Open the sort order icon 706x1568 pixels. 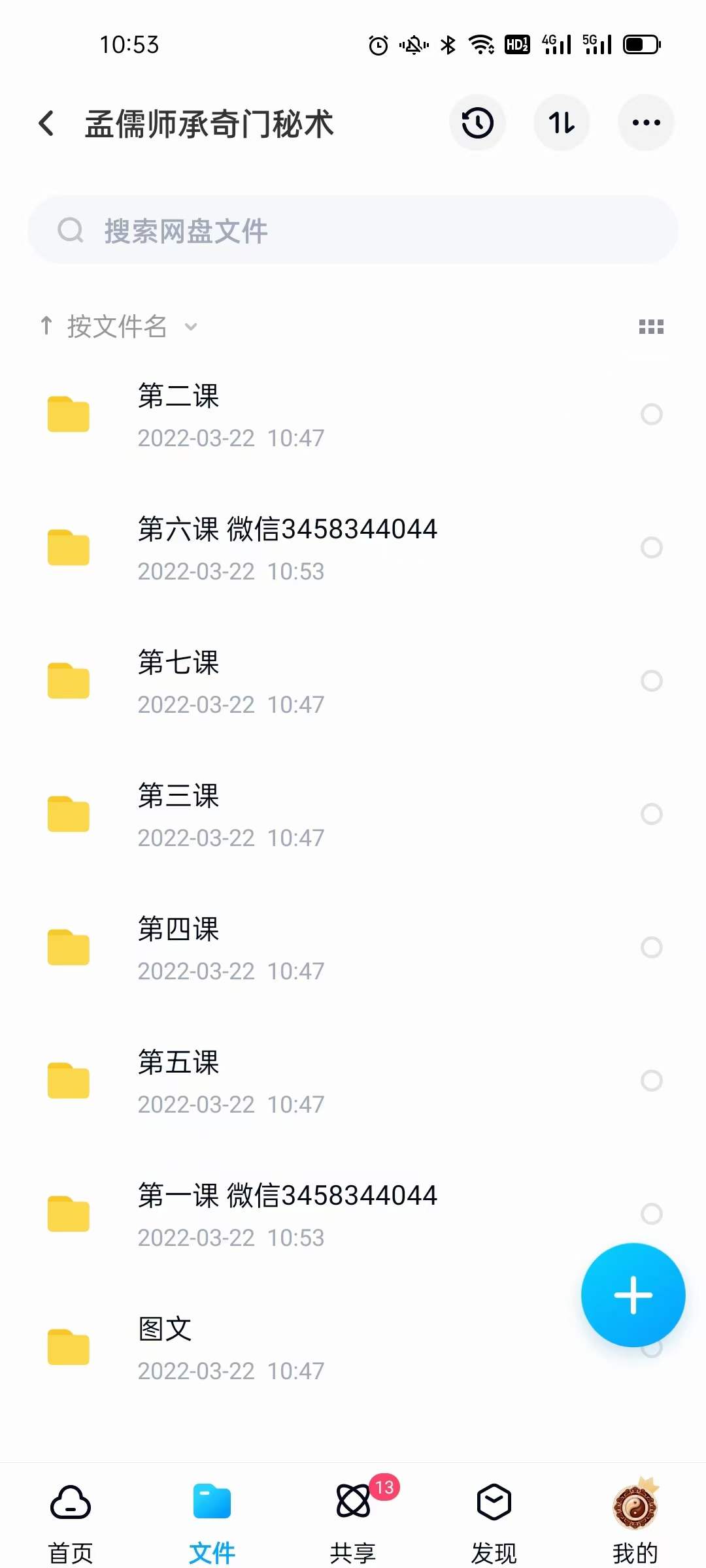point(562,123)
